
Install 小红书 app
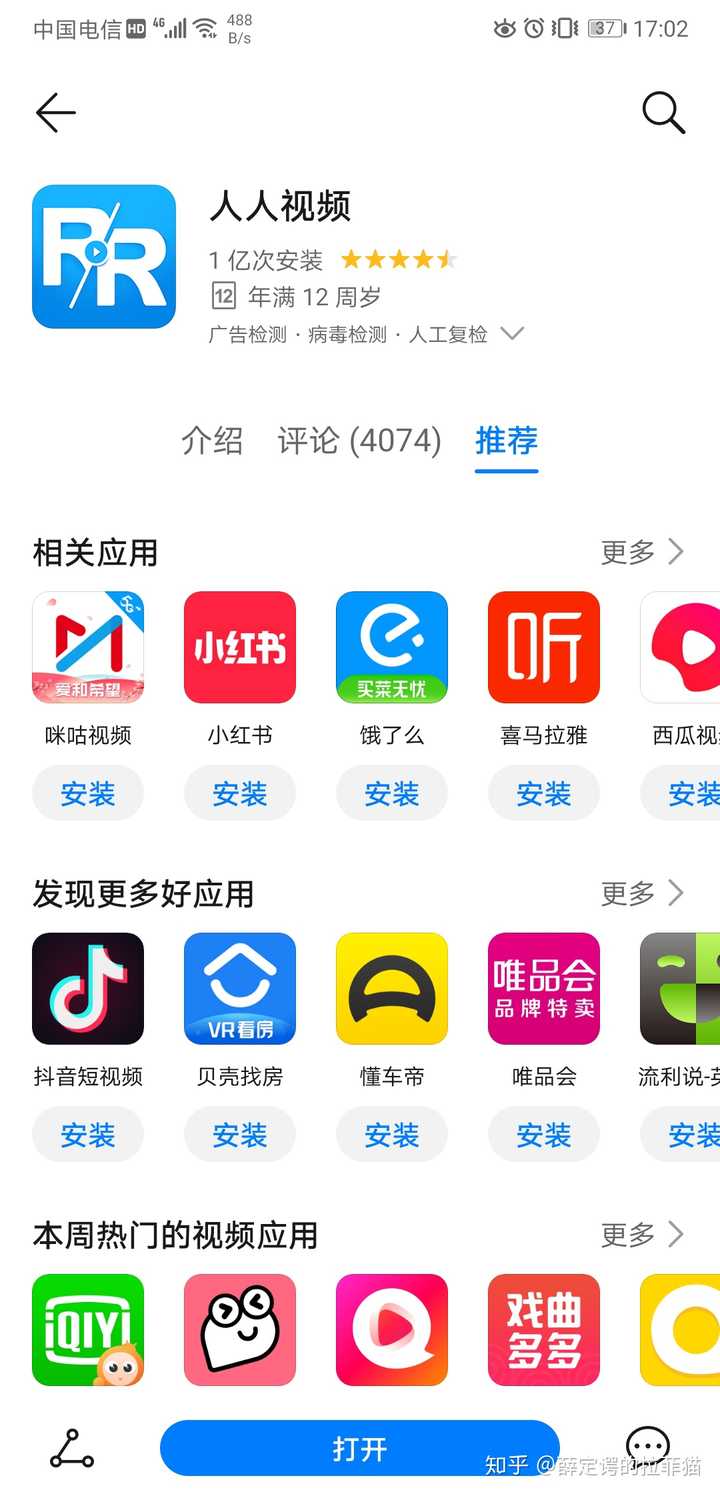pyautogui.click(x=240, y=794)
